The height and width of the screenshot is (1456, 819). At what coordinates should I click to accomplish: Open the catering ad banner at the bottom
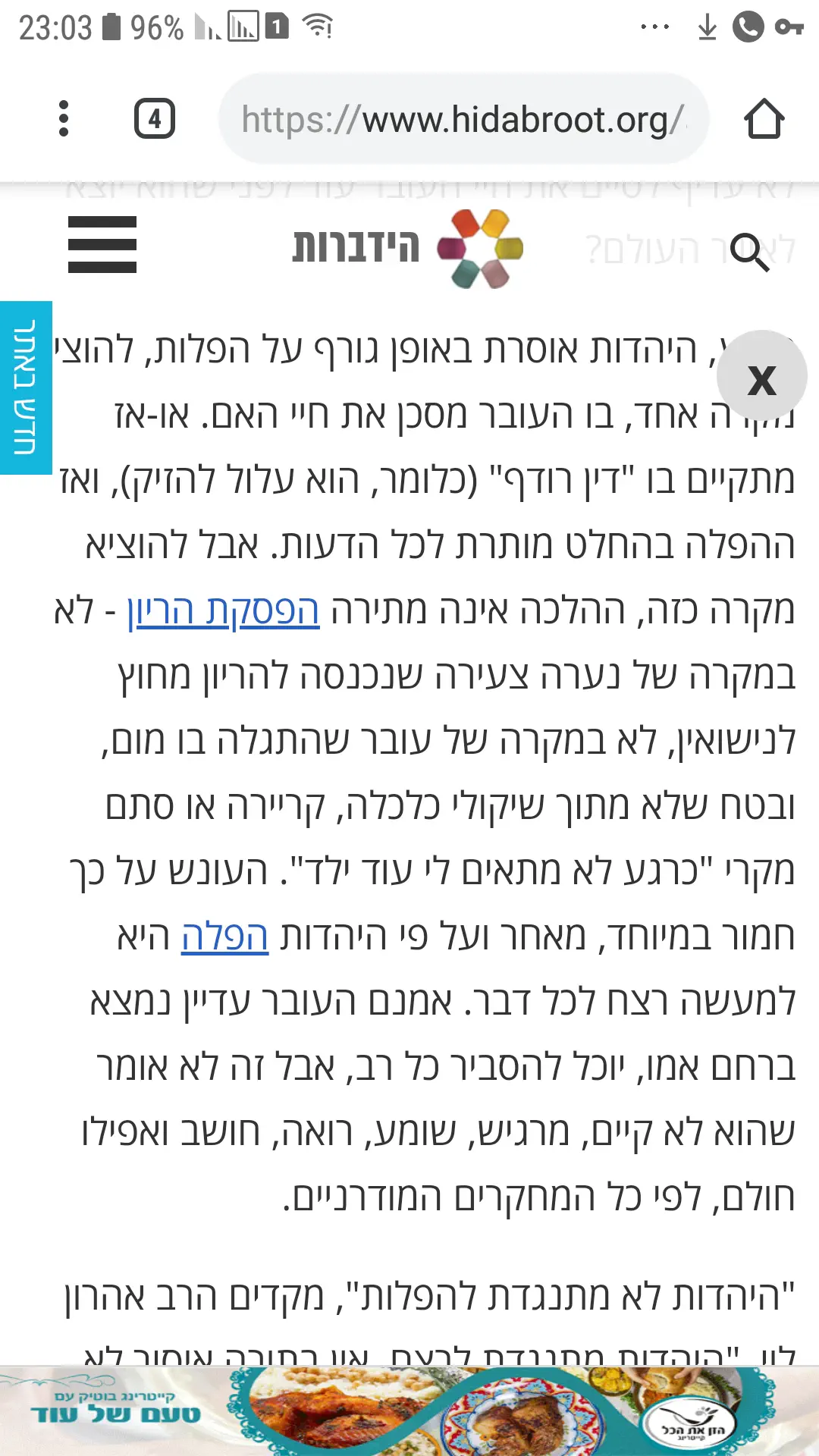tap(409, 1412)
